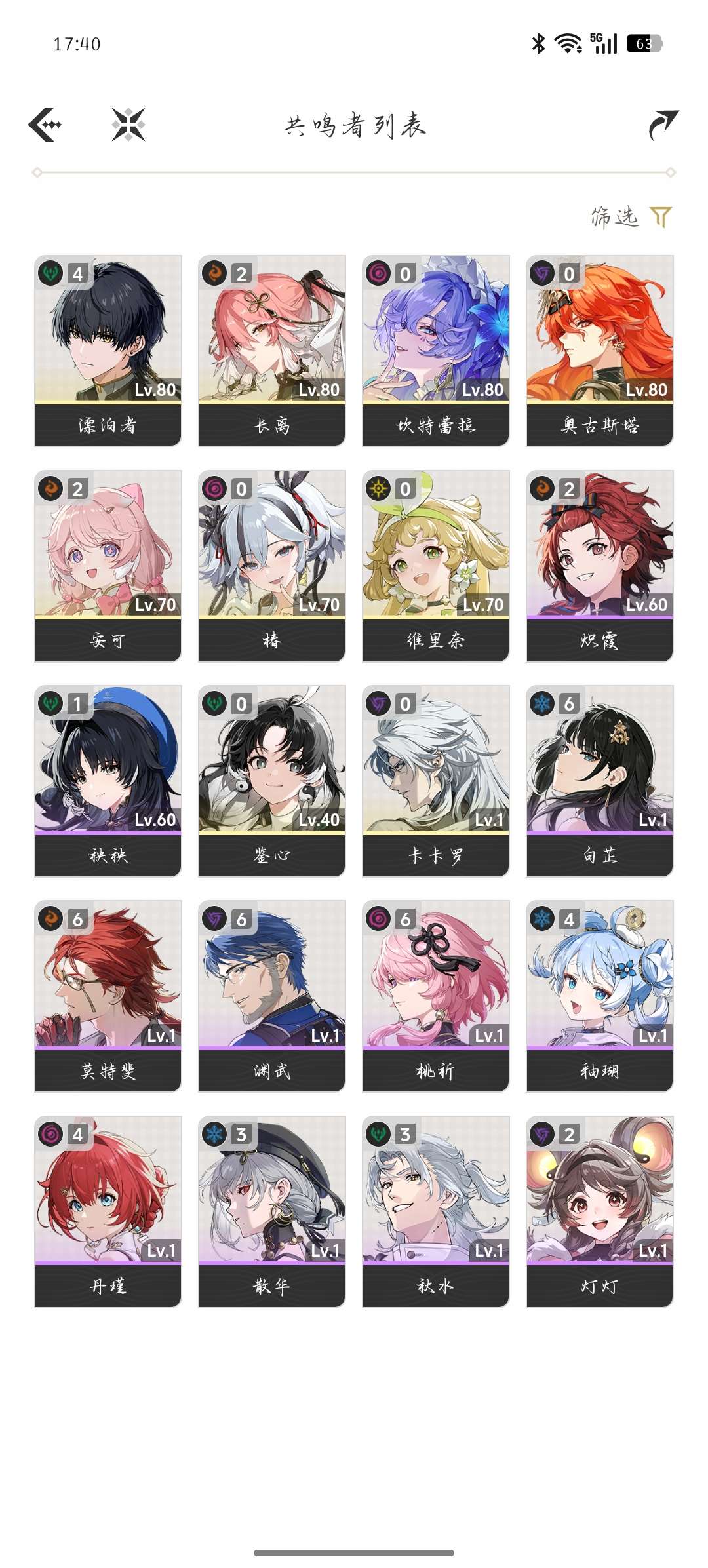
Task: Tap the back arrow icon
Action: [45, 125]
